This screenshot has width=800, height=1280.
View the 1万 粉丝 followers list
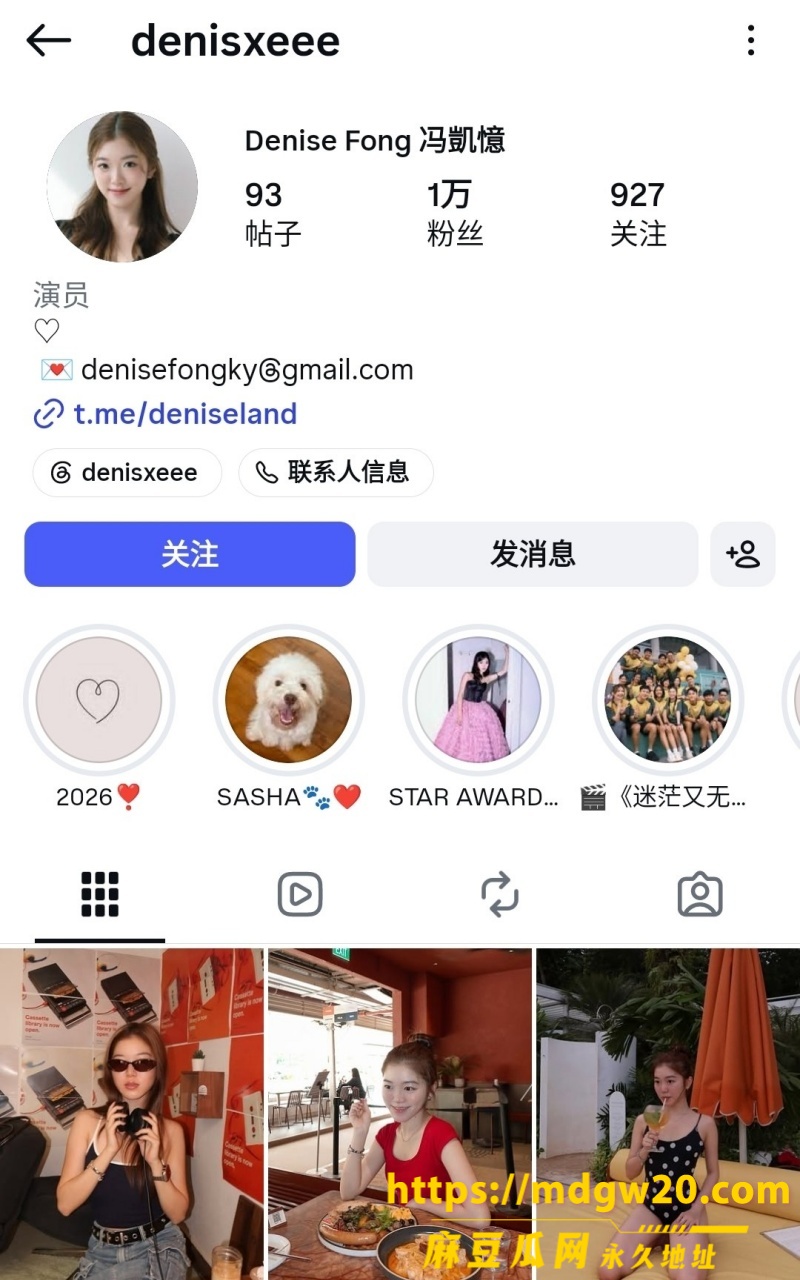coord(455,214)
